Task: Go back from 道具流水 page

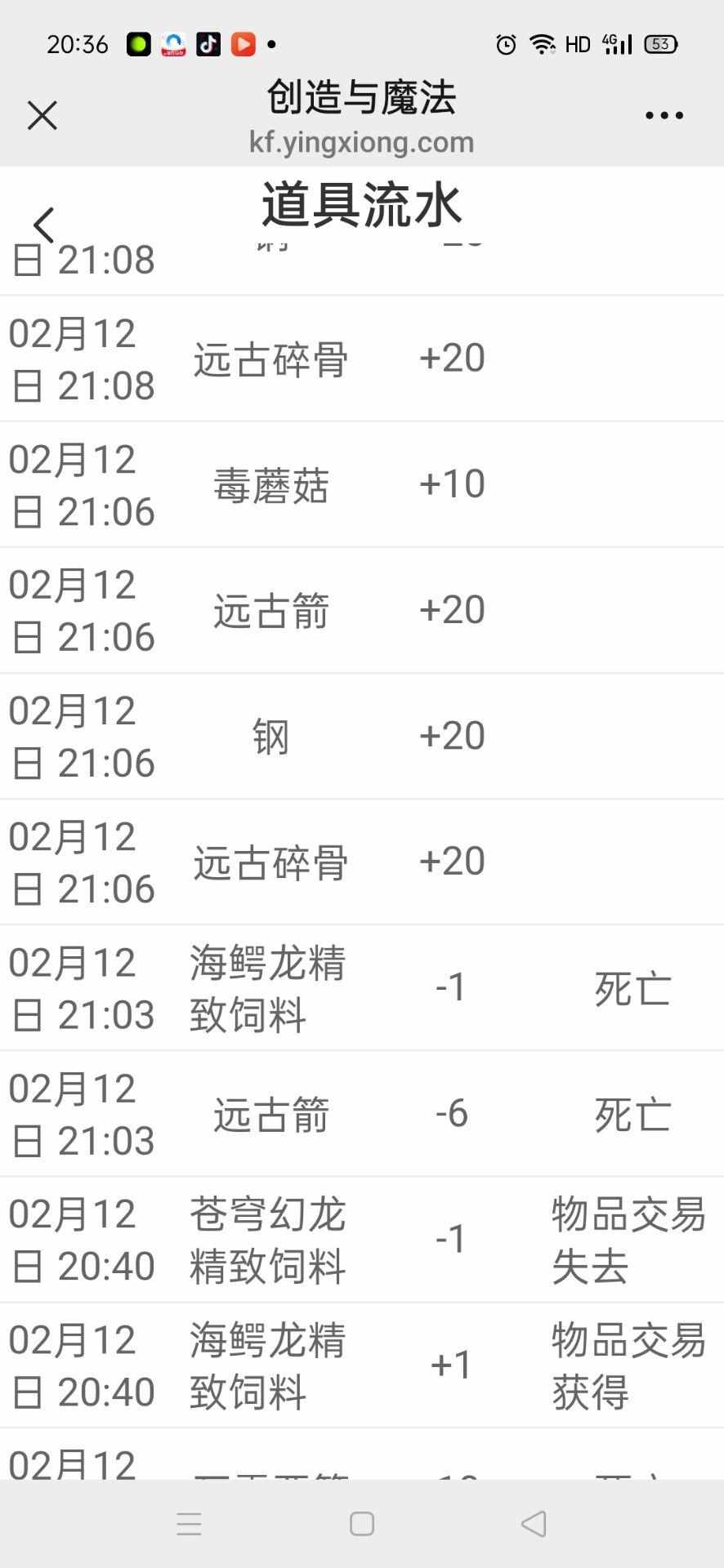Action: coord(44,225)
